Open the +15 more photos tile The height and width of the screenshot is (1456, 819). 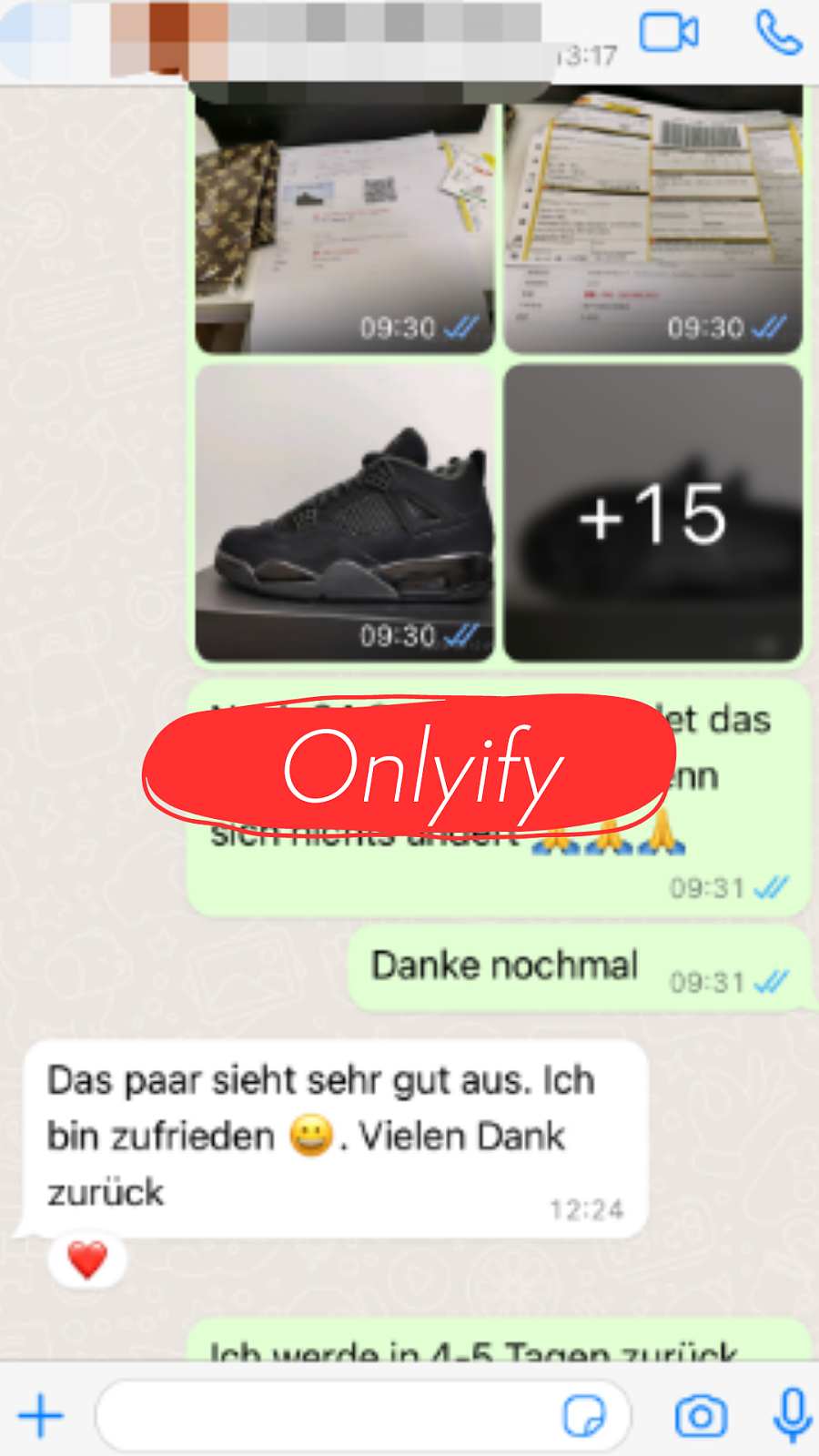click(653, 513)
